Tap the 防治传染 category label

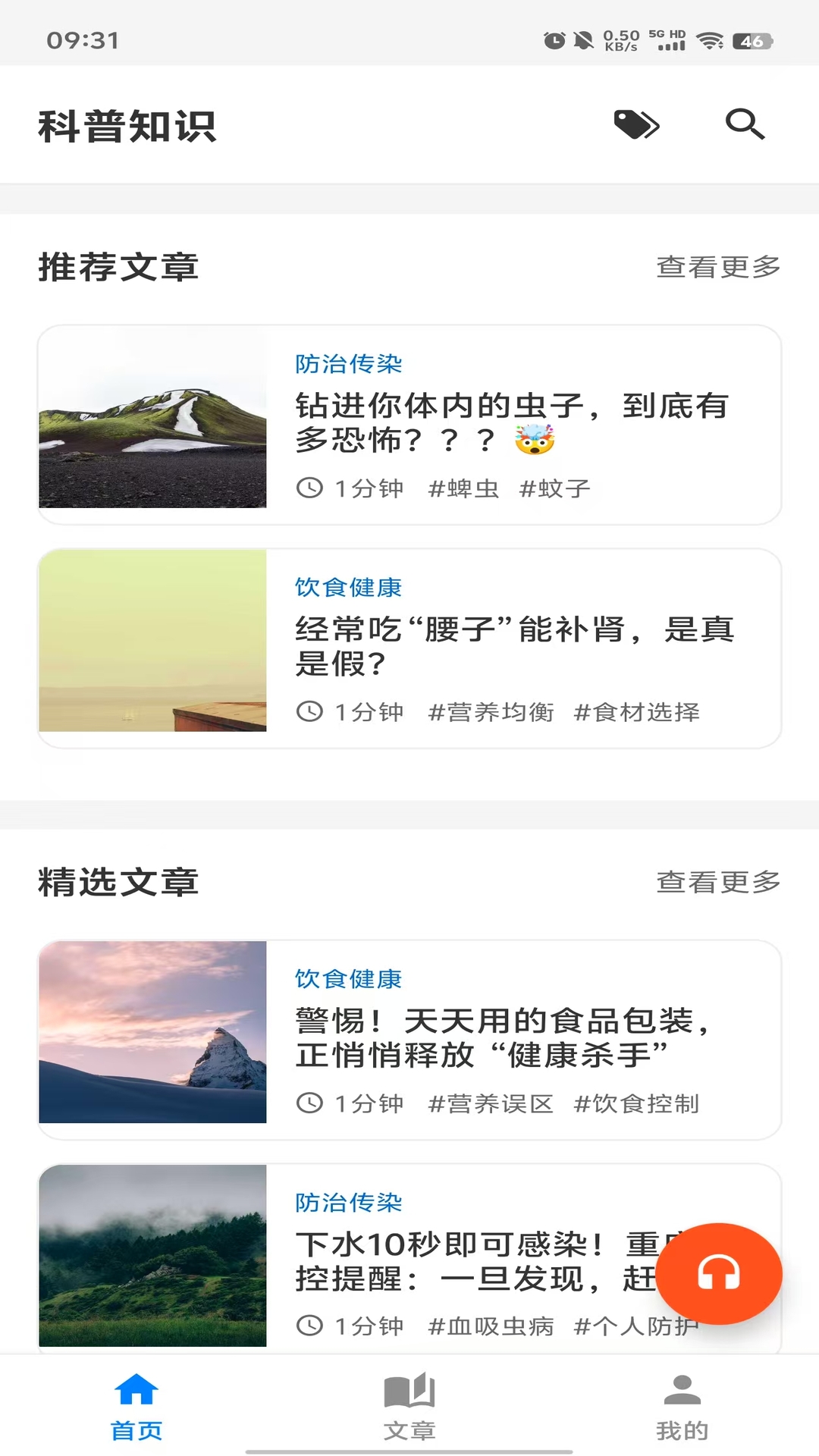tap(349, 364)
